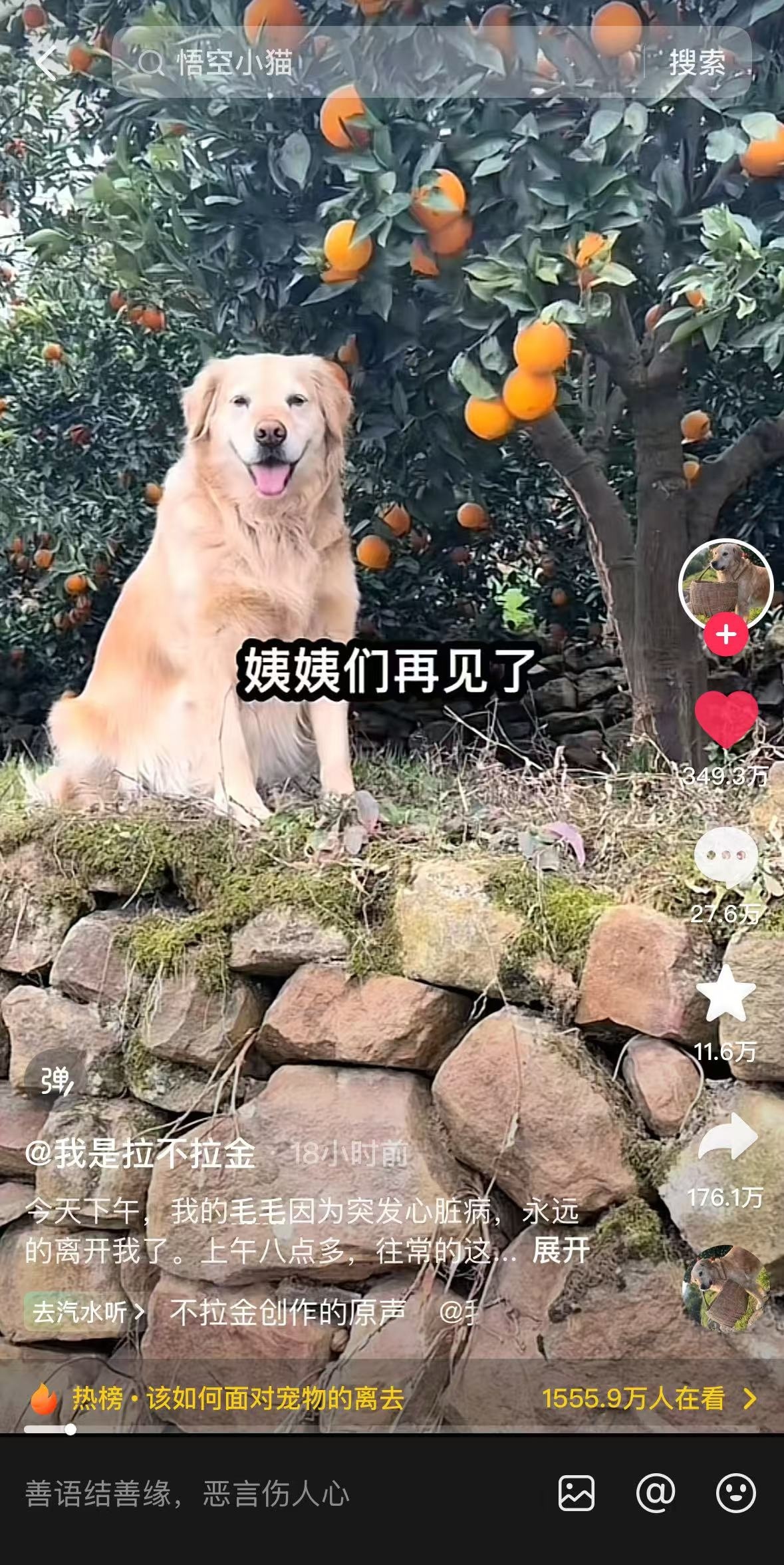Open @我是拉不拉金 profile

click(141, 1154)
